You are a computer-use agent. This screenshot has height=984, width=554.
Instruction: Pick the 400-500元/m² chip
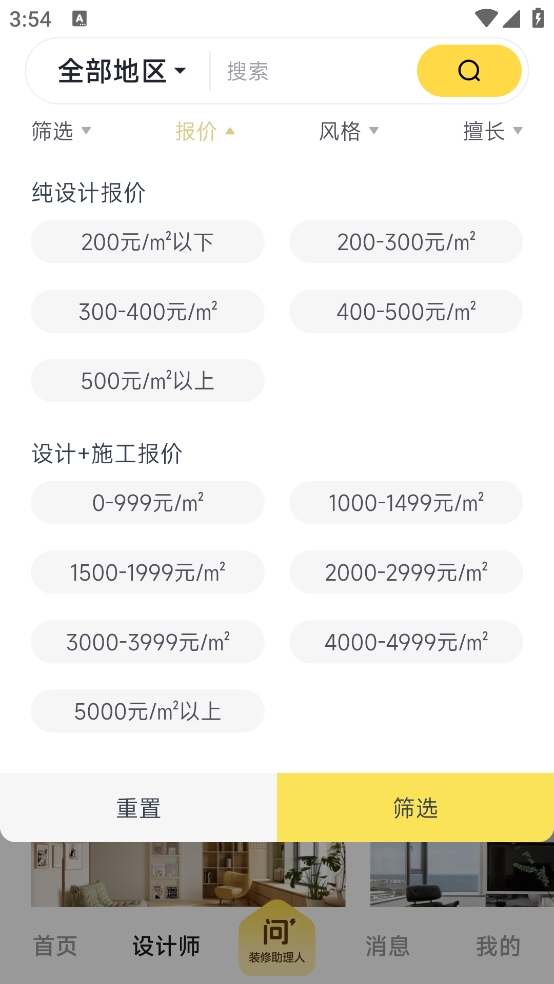pos(406,311)
